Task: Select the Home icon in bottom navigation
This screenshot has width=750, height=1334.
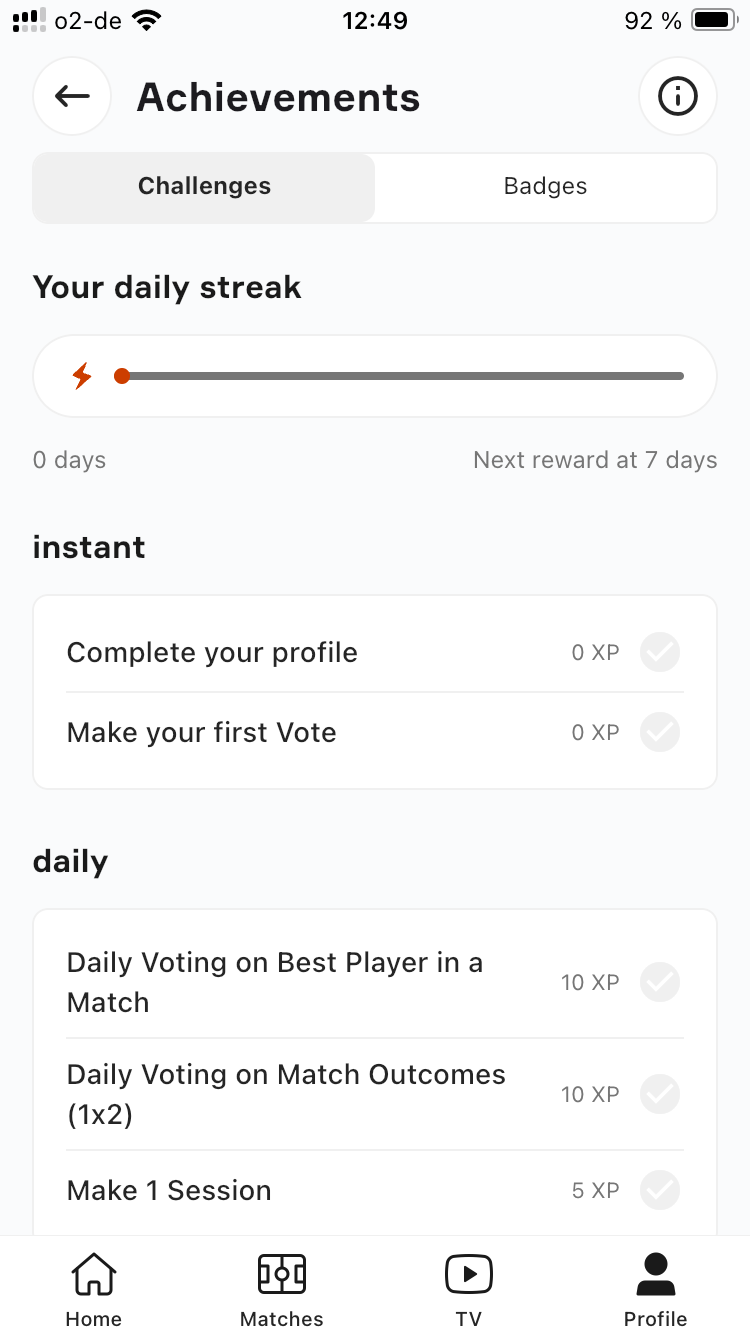Action: pos(93,1285)
